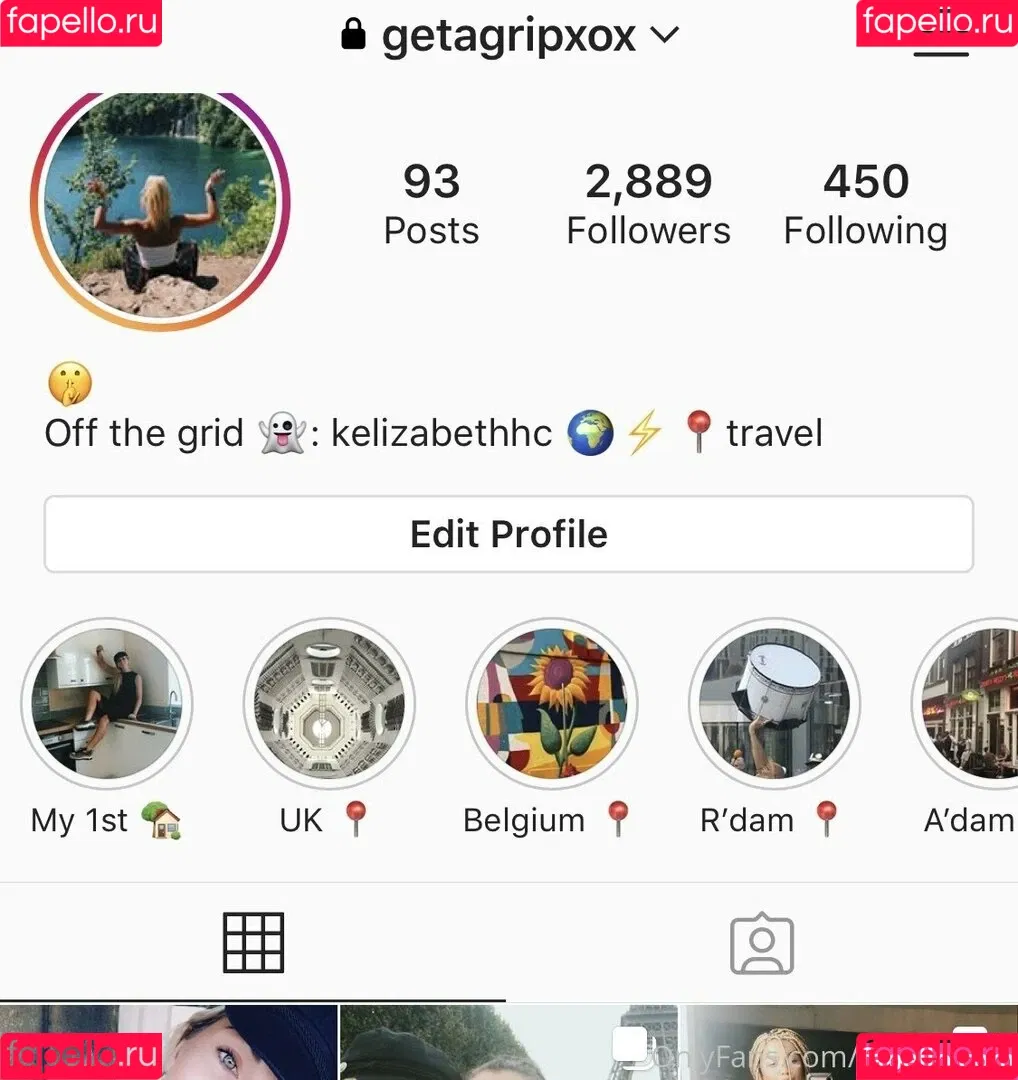Switch to the posts grid tab
This screenshot has width=1018, height=1080.
coord(253,943)
